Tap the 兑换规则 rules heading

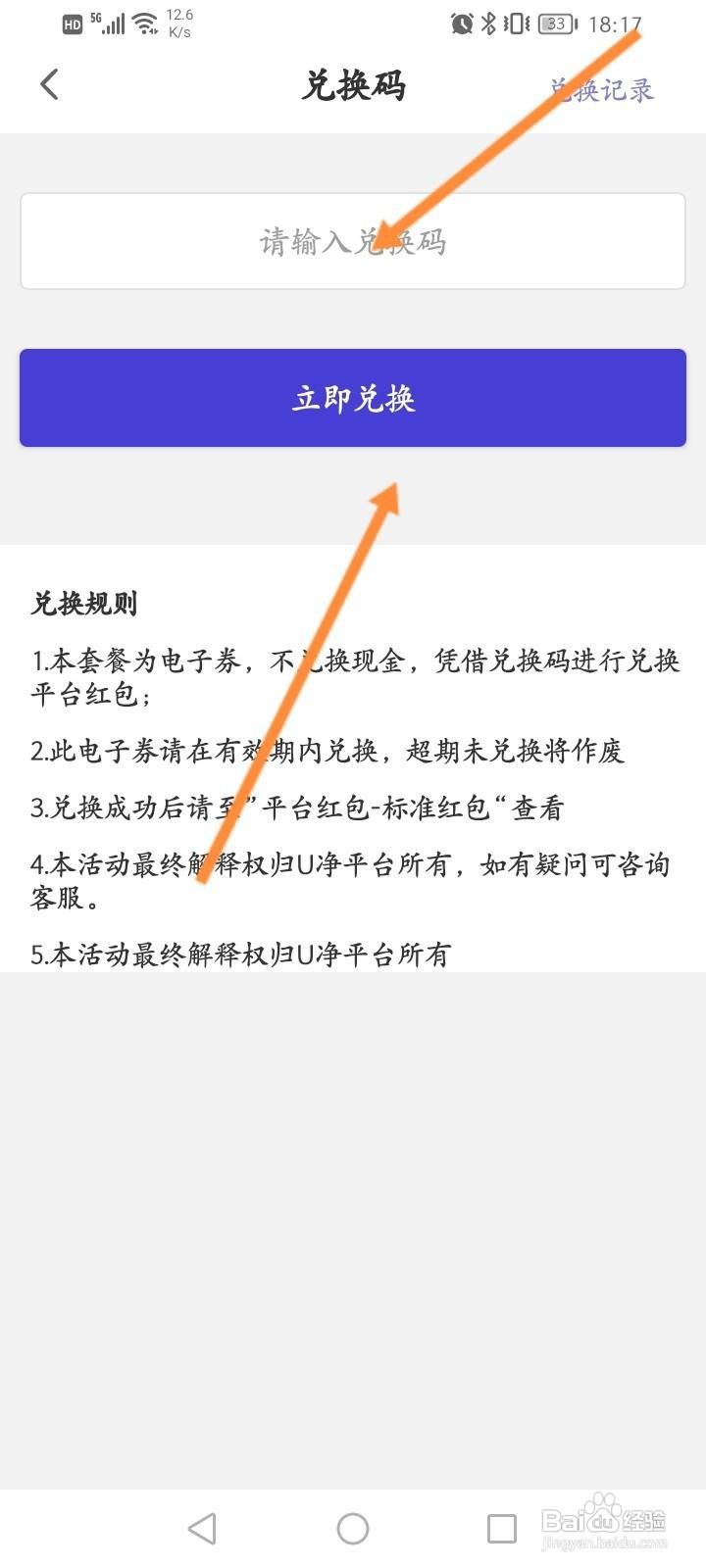point(84,605)
